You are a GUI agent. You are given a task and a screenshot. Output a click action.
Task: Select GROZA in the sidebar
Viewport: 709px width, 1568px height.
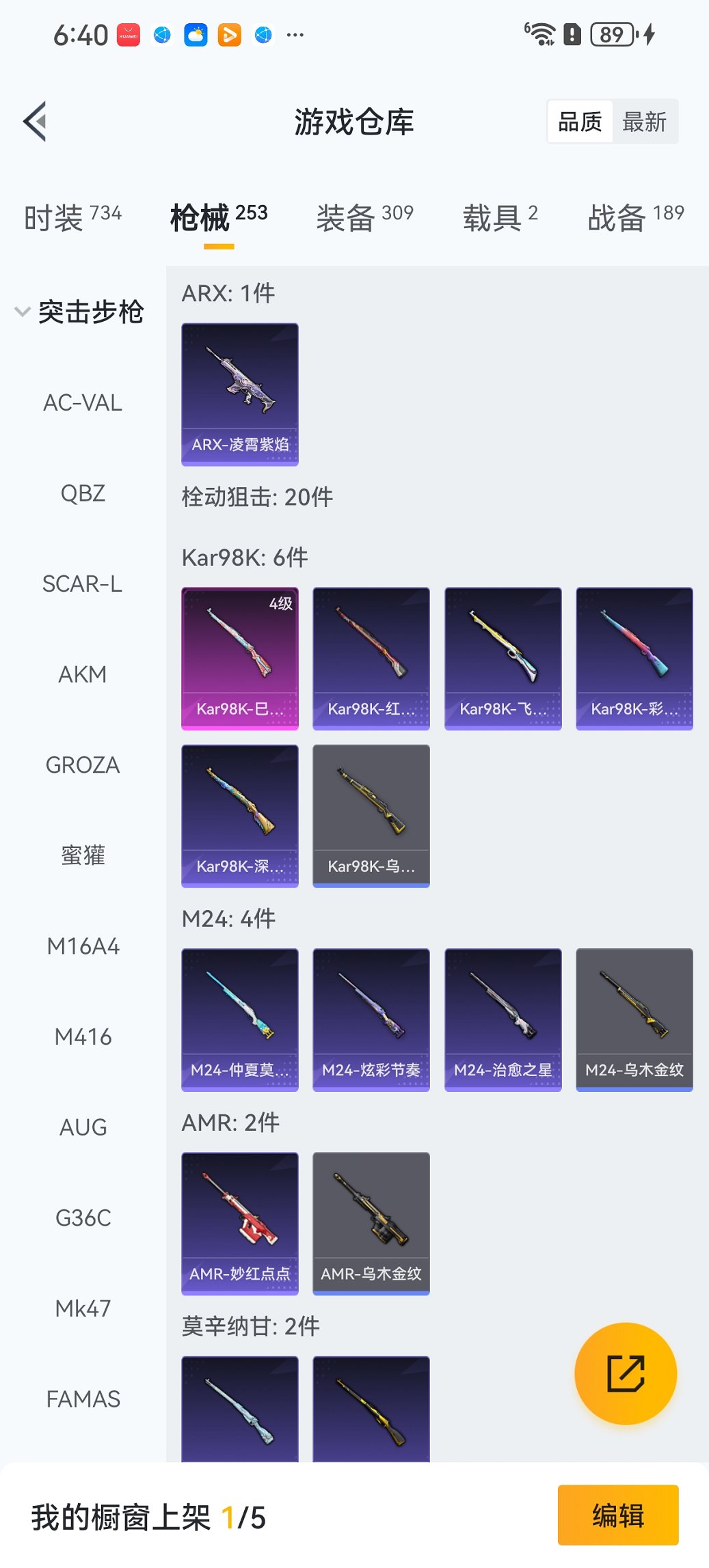click(x=83, y=765)
